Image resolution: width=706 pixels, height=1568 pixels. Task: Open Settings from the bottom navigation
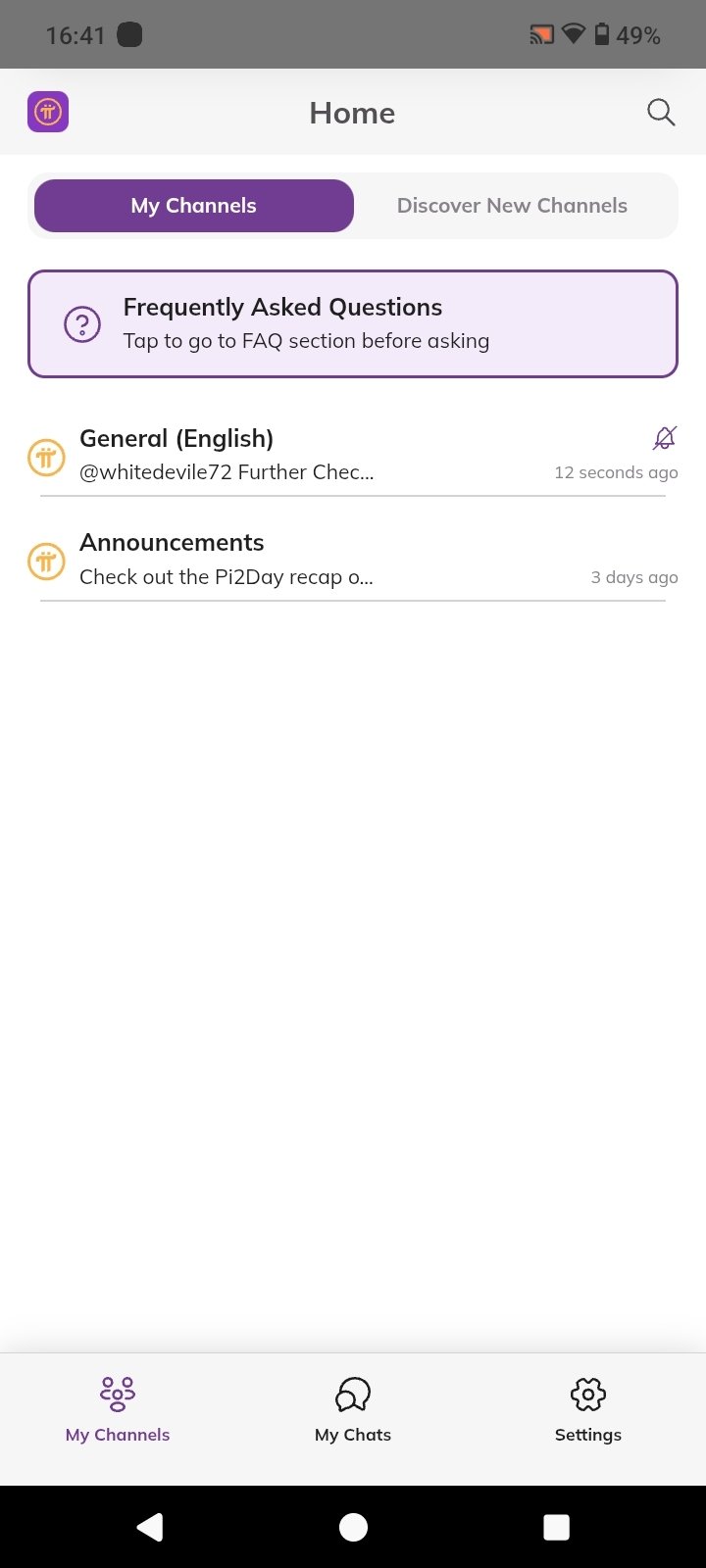(x=588, y=1409)
